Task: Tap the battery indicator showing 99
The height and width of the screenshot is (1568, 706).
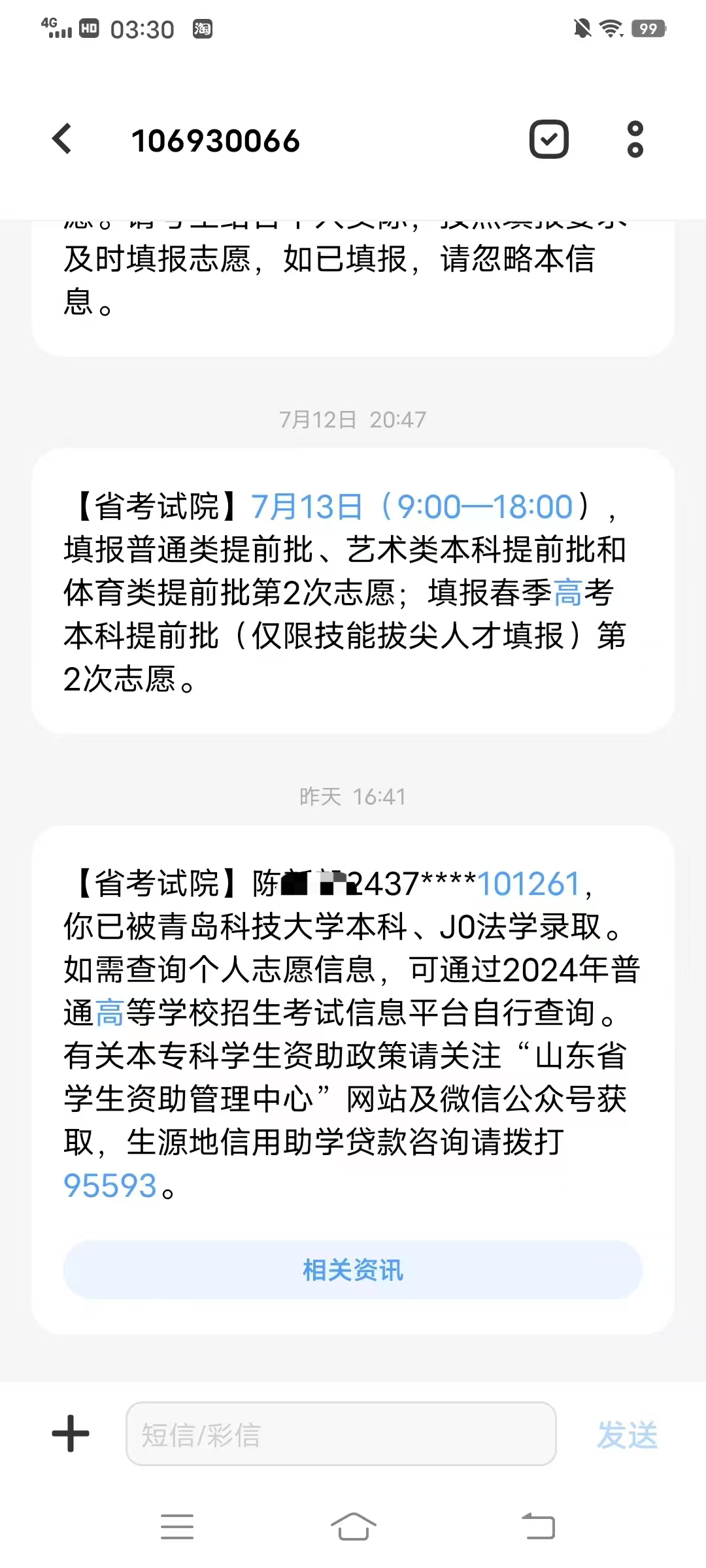Action: coord(647,28)
